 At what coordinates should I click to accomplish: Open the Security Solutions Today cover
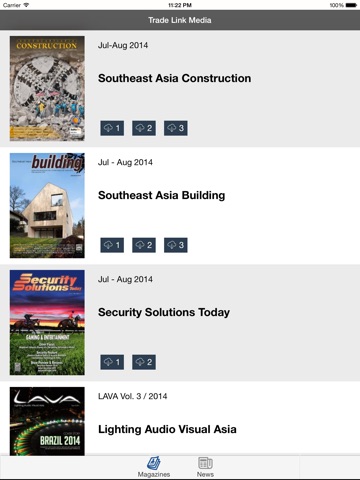[x=47, y=322]
